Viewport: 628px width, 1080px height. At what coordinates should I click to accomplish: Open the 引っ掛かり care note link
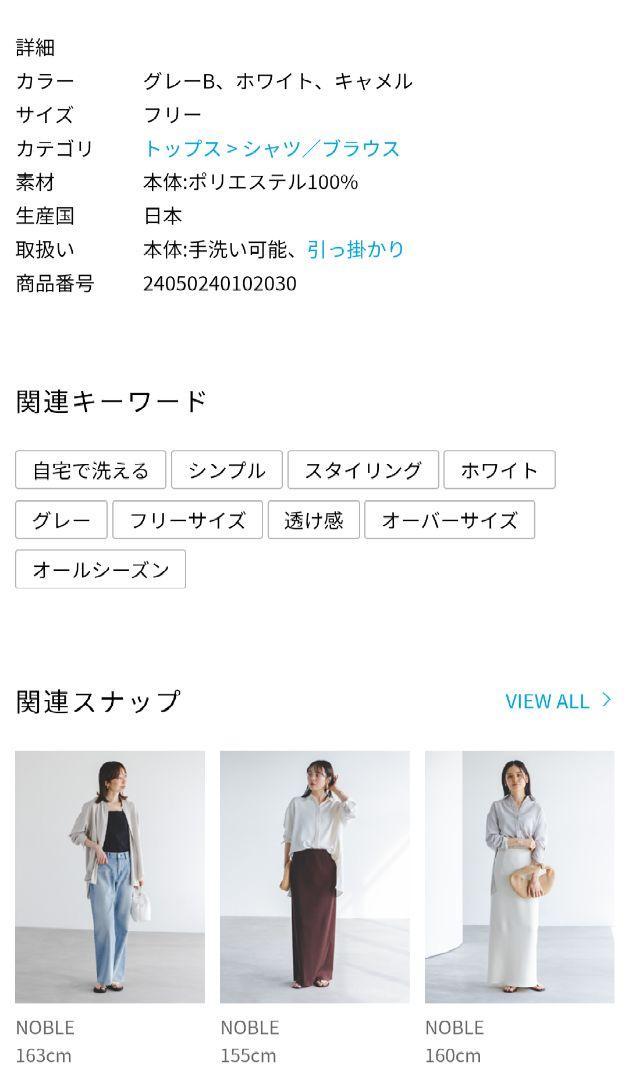[x=355, y=249]
